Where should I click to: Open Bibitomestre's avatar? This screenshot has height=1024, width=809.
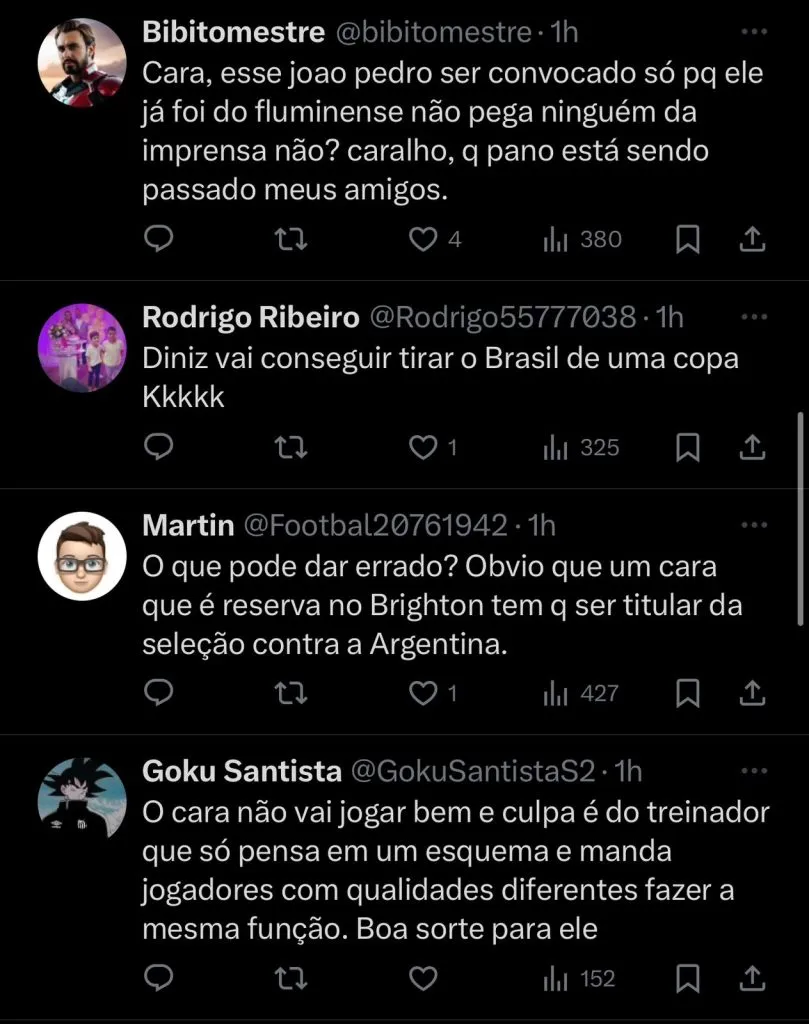pos(82,62)
